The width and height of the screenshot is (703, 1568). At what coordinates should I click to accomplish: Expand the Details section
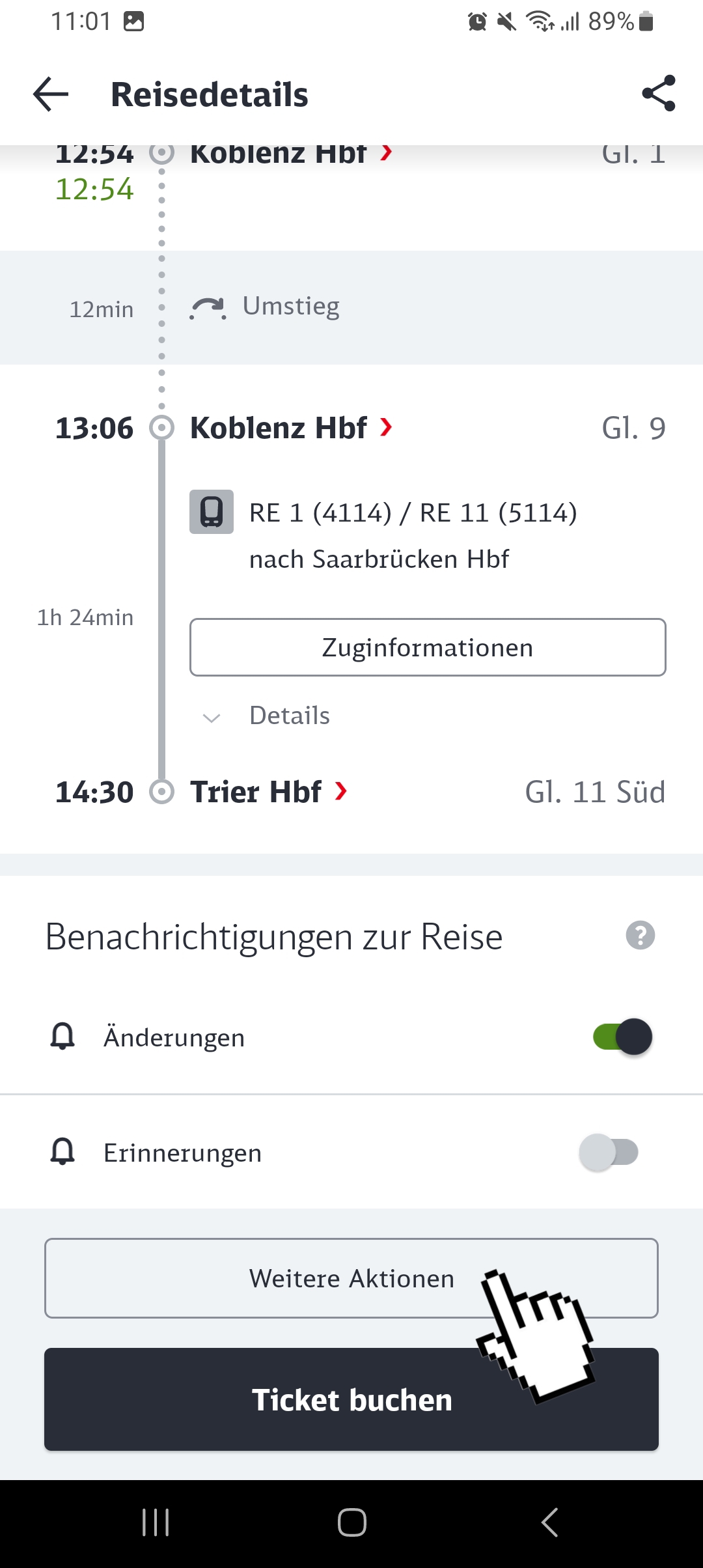[267, 716]
